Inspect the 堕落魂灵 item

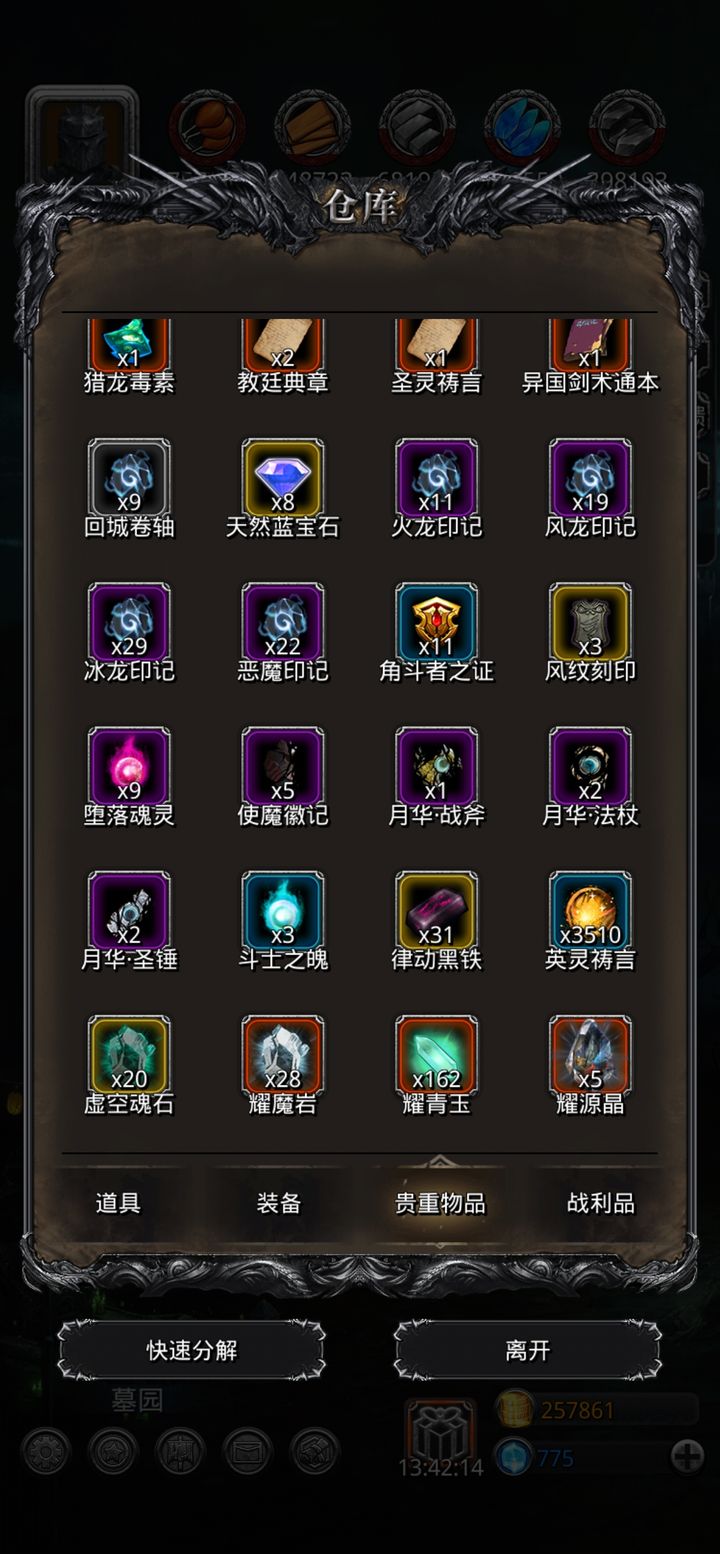pos(129,768)
